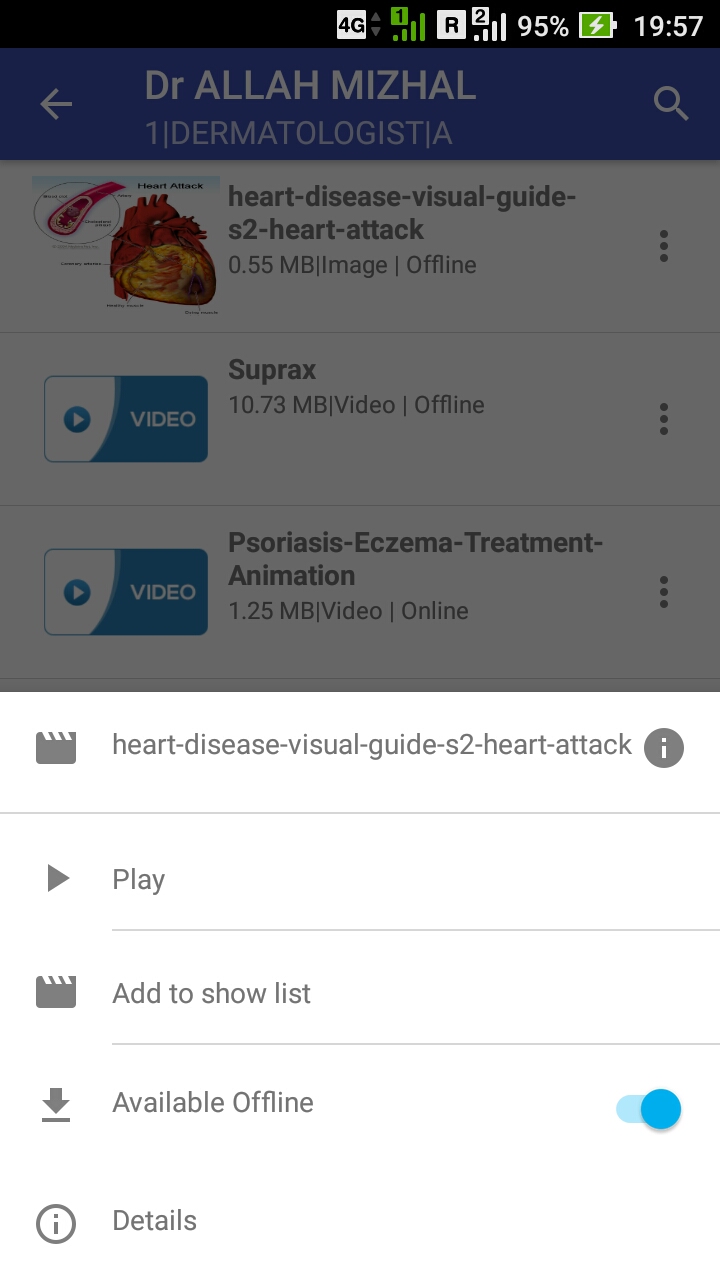Go back using the arrow

point(56,104)
